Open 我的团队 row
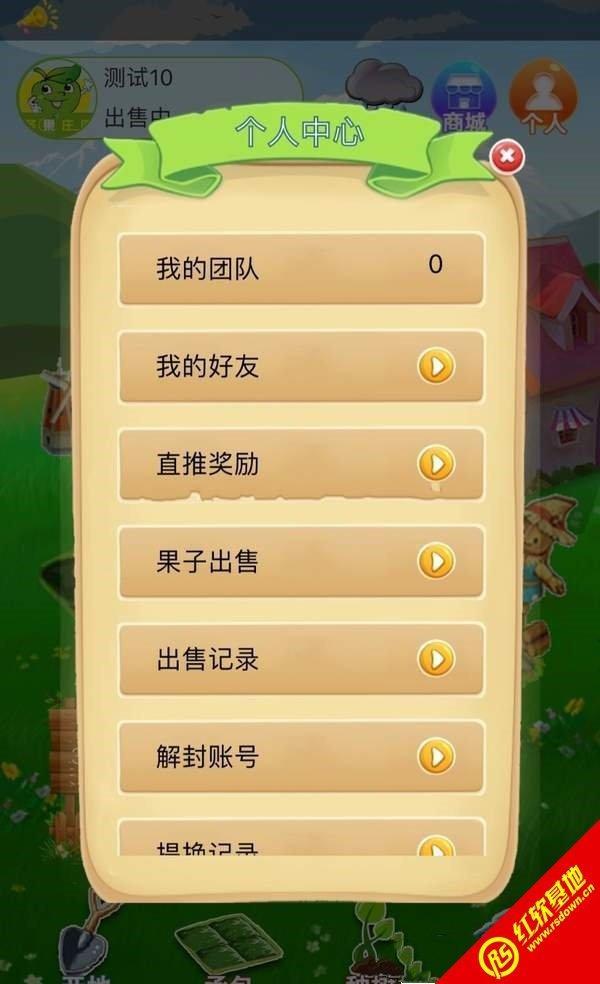Image resolution: width=600 pixels, height=984 pixels. click(301, 268)
